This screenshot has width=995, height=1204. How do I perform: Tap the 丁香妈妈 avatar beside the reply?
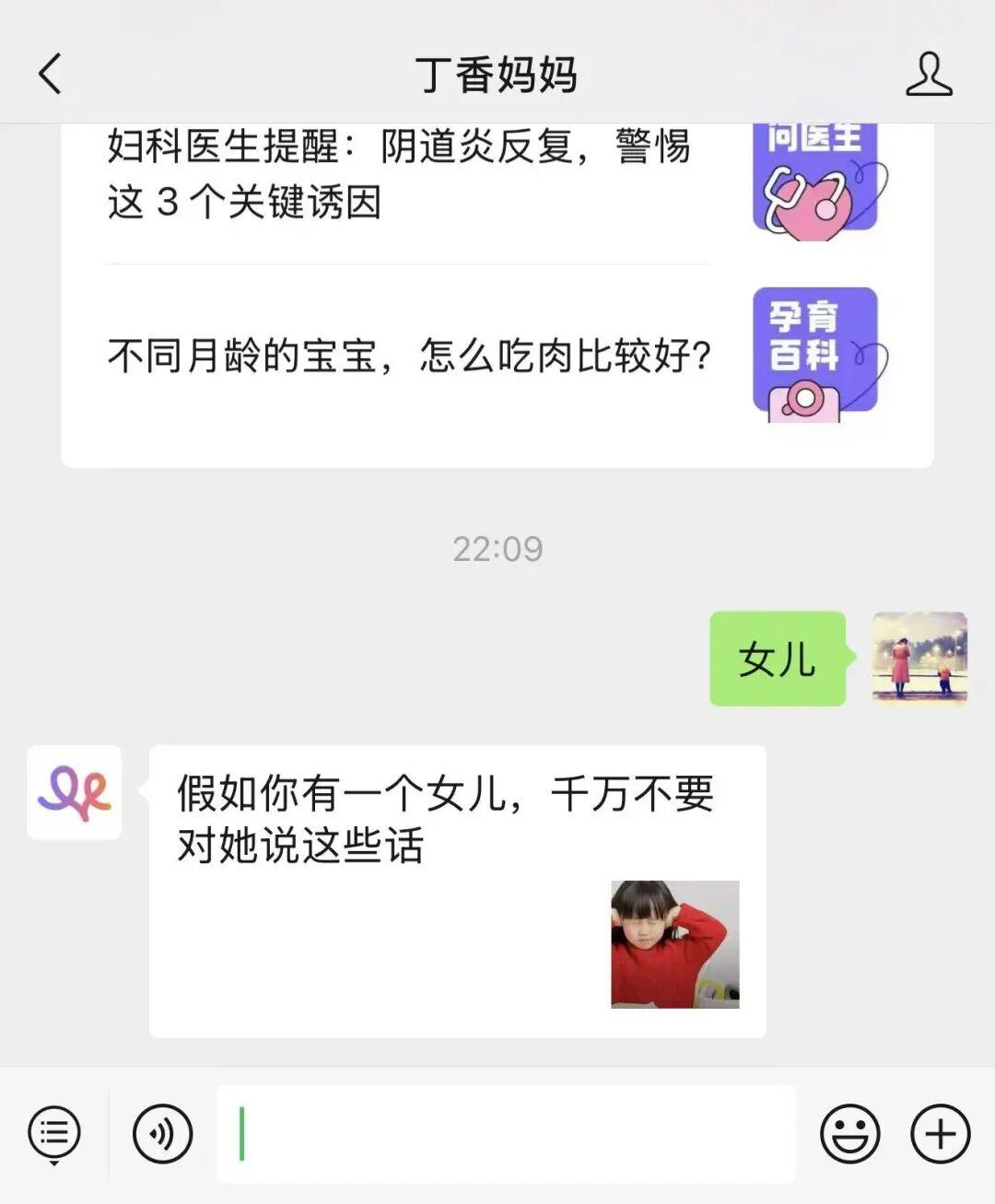click(74, 792)
